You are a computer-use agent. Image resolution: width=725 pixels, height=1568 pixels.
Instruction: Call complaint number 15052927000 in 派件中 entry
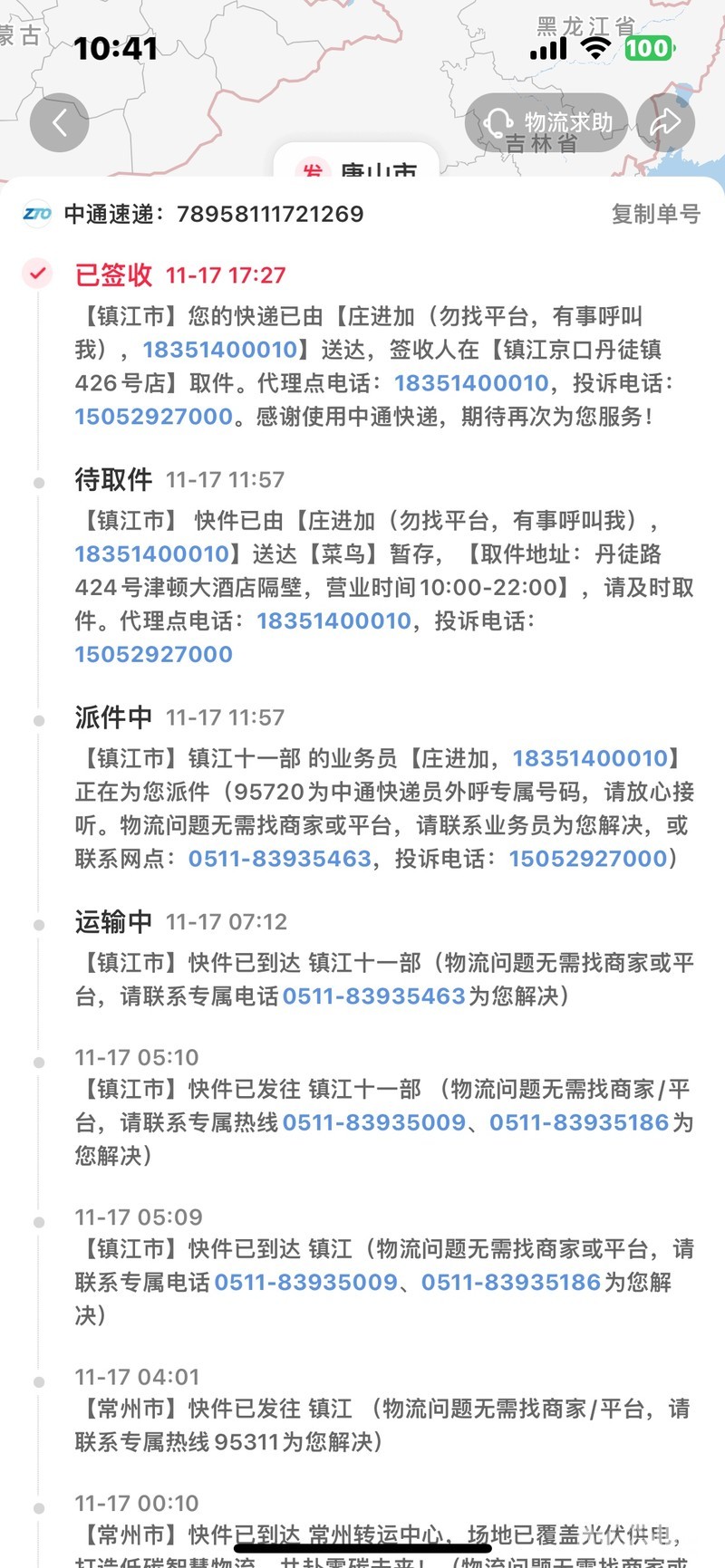(x=588, y=859)
